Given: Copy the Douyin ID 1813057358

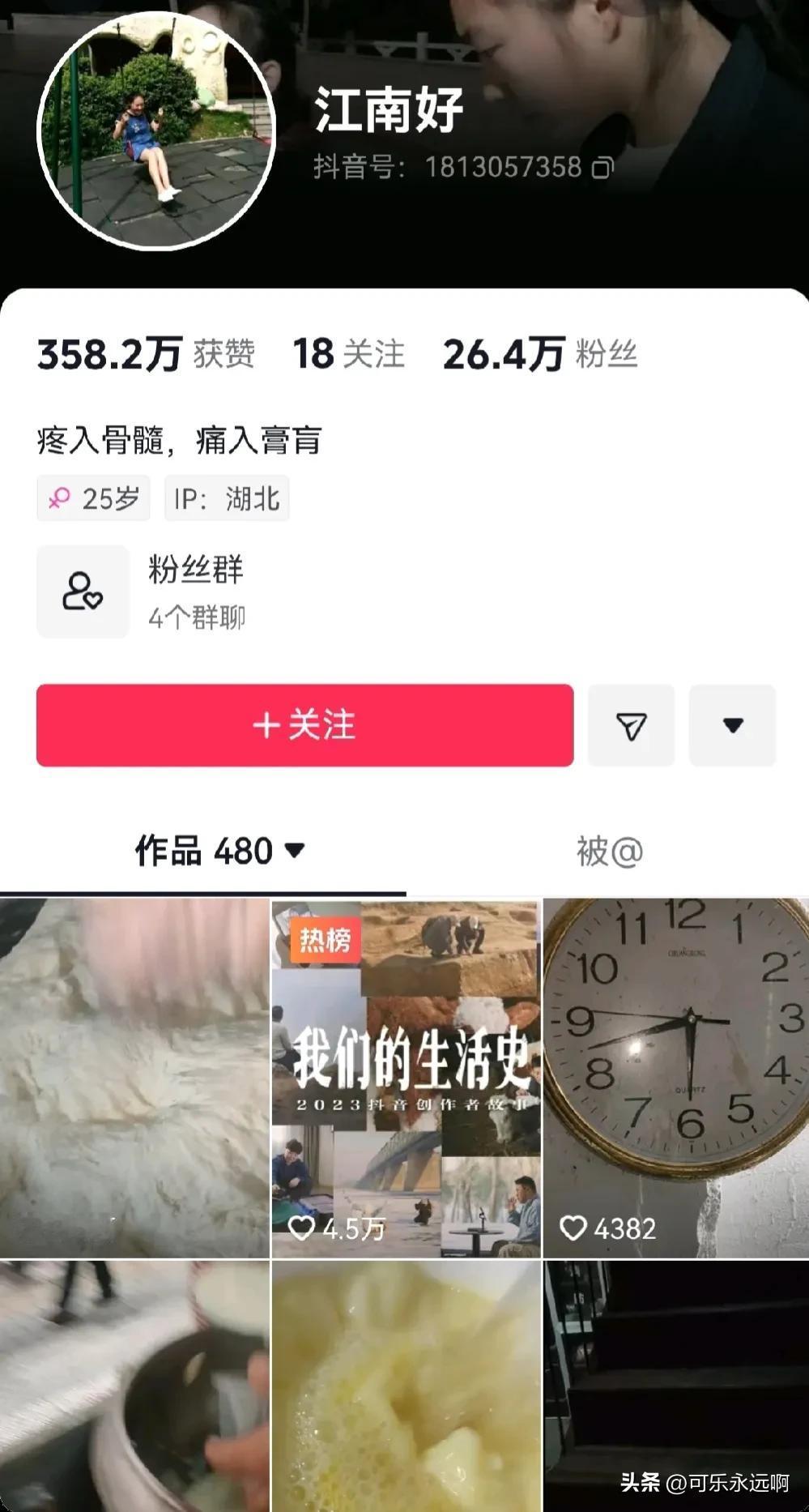Looking at the screenshot, I should [x=603, y=168].
